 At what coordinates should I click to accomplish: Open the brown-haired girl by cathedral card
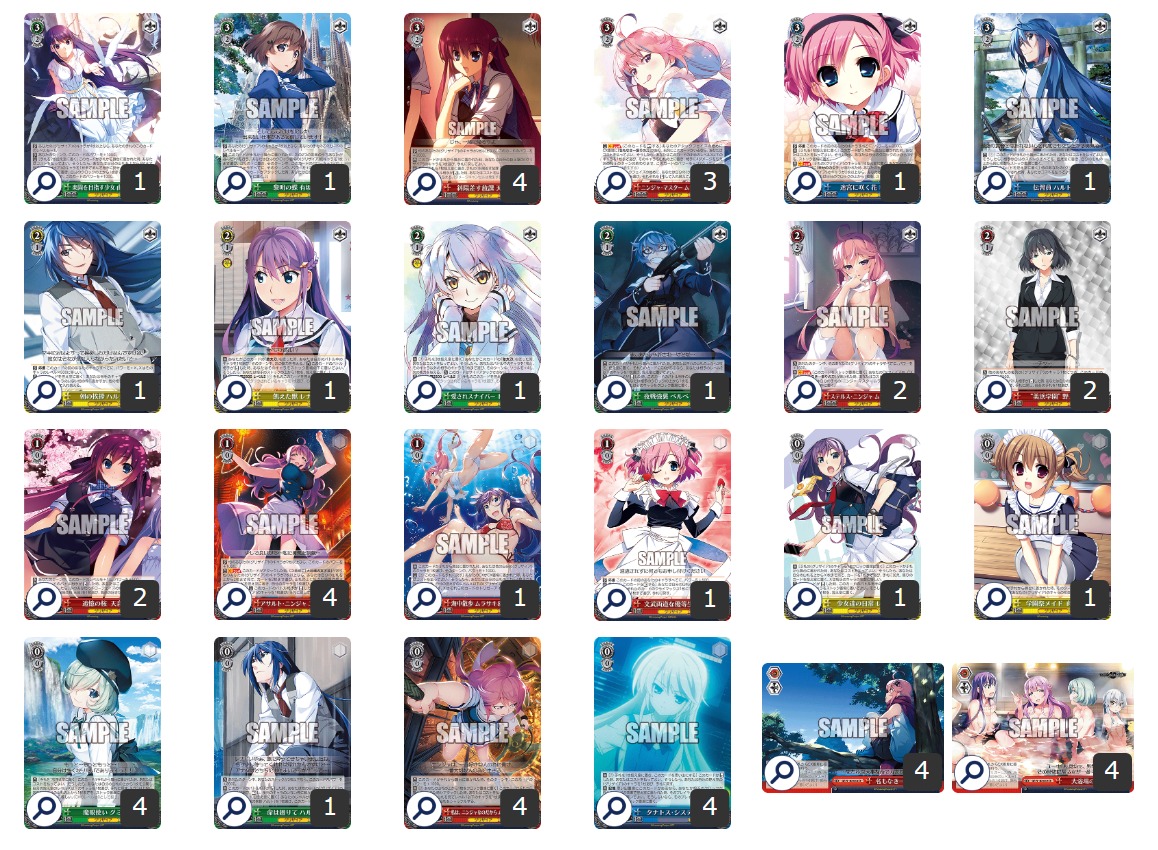tap(232, 184)
